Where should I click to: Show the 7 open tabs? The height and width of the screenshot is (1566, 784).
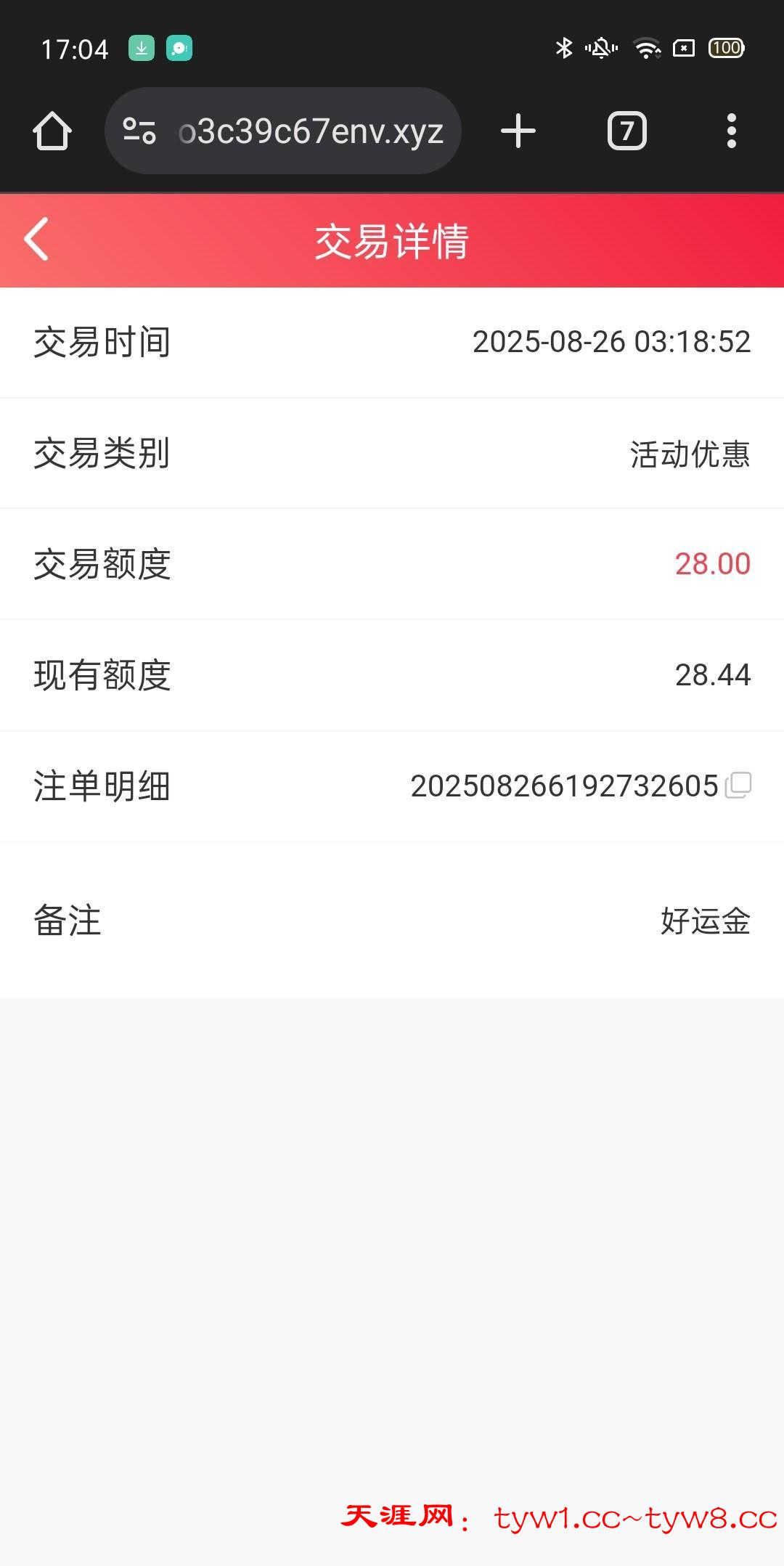(x=626, y=131)
